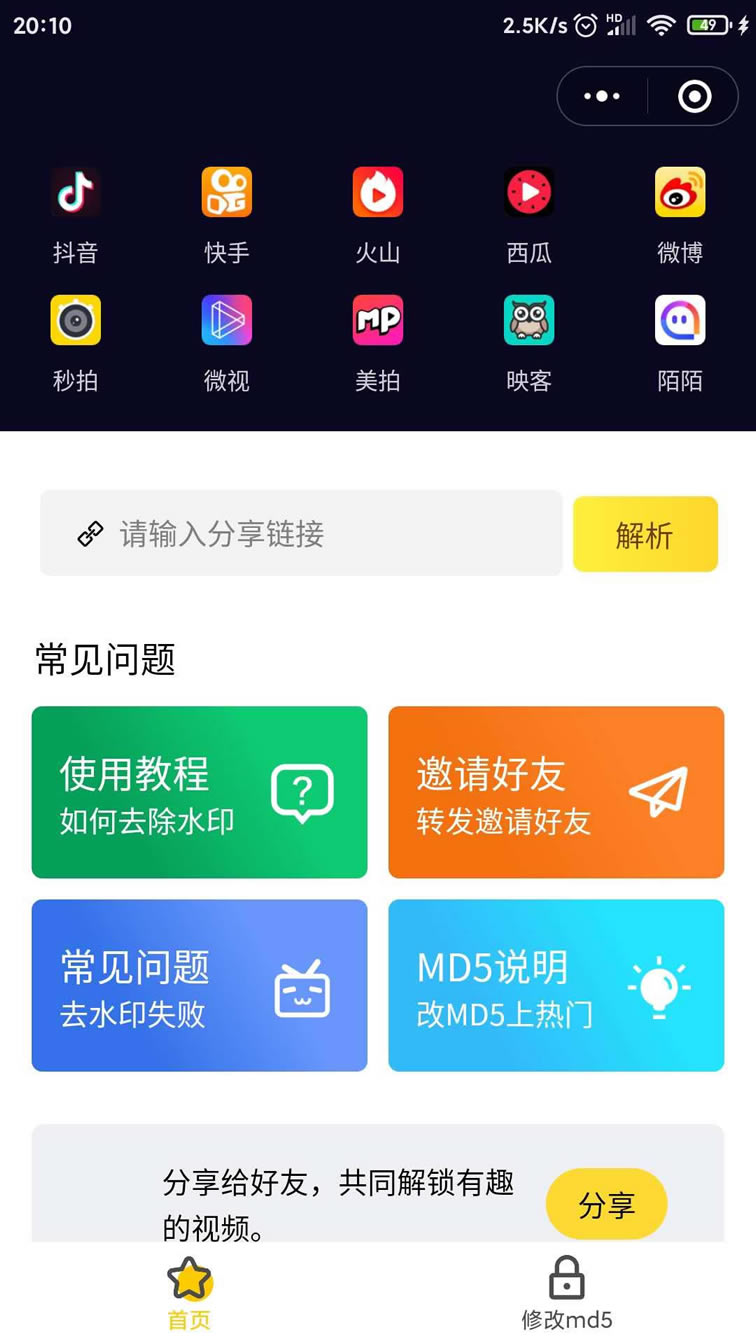This screenshot has height=1344, width=756.
Task: Focus the 请输入分享链接 input field
Action: pos(320,534)
